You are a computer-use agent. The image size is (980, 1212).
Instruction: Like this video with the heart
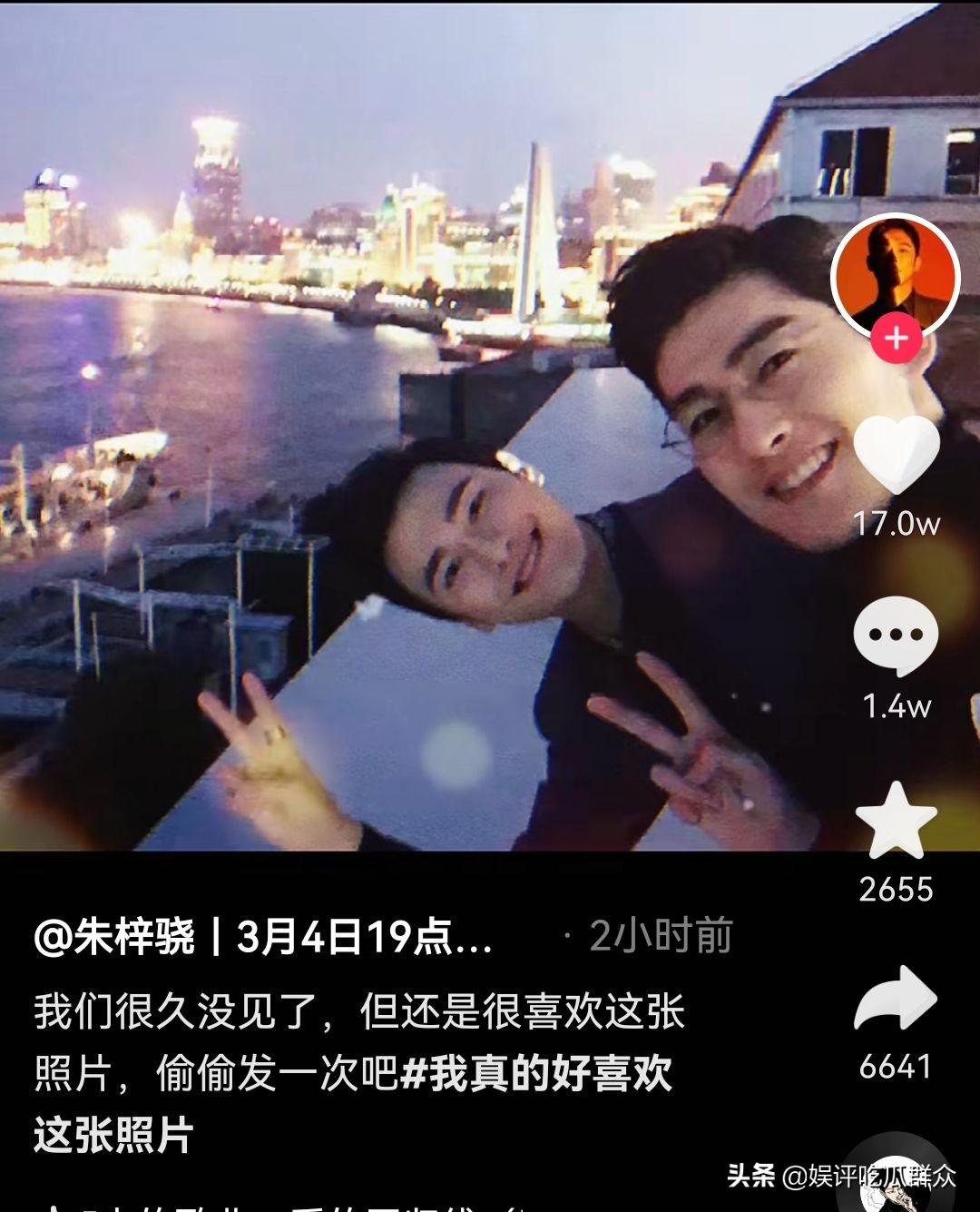[897, 455]
